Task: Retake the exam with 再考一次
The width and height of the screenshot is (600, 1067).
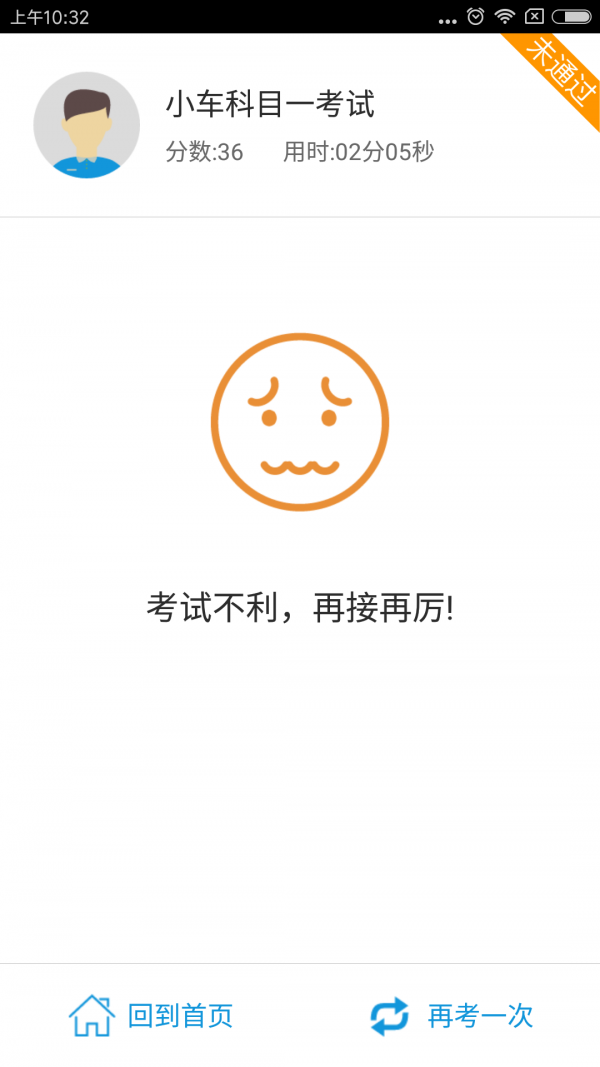Action: coord(451,1016)
